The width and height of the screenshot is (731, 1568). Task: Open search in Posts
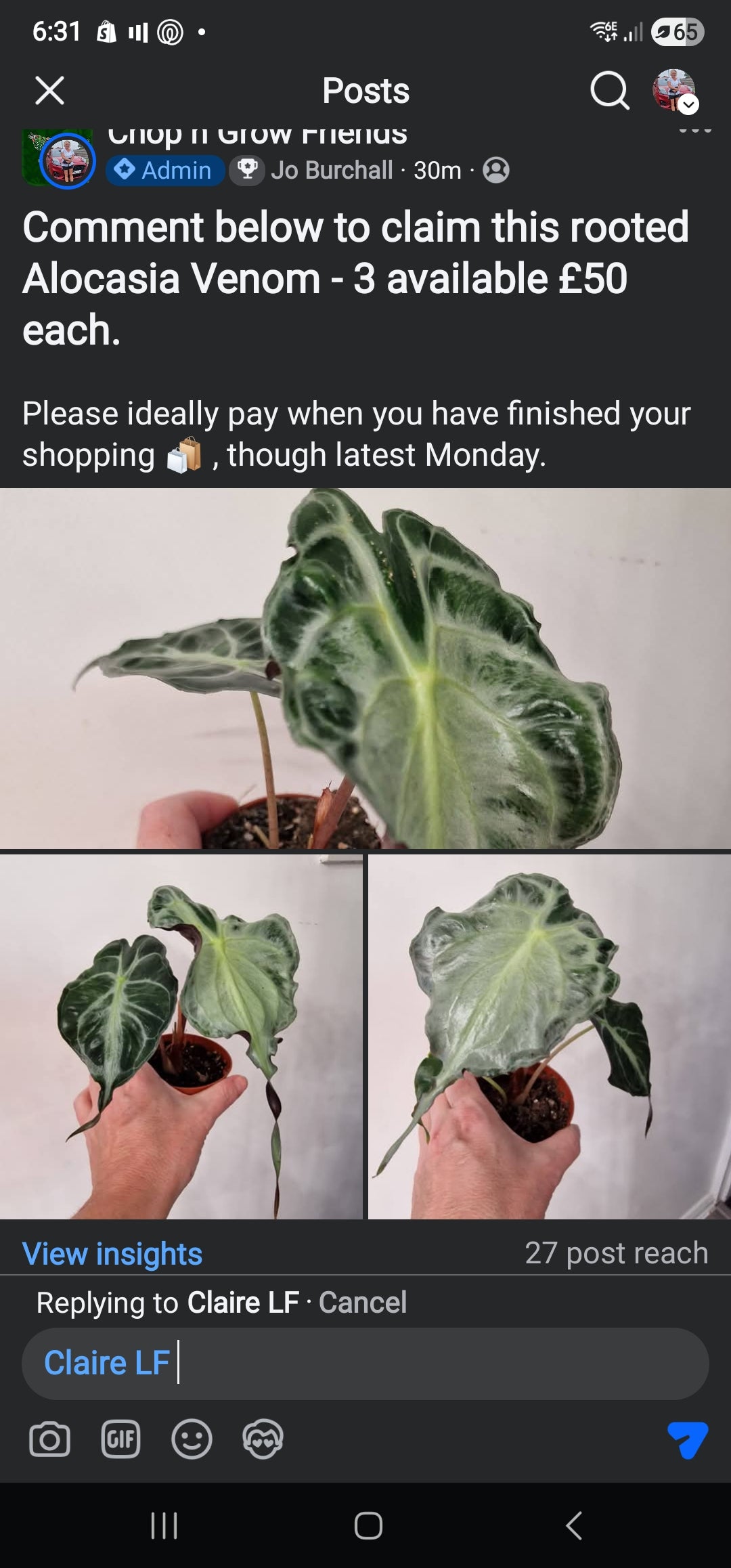609,91
